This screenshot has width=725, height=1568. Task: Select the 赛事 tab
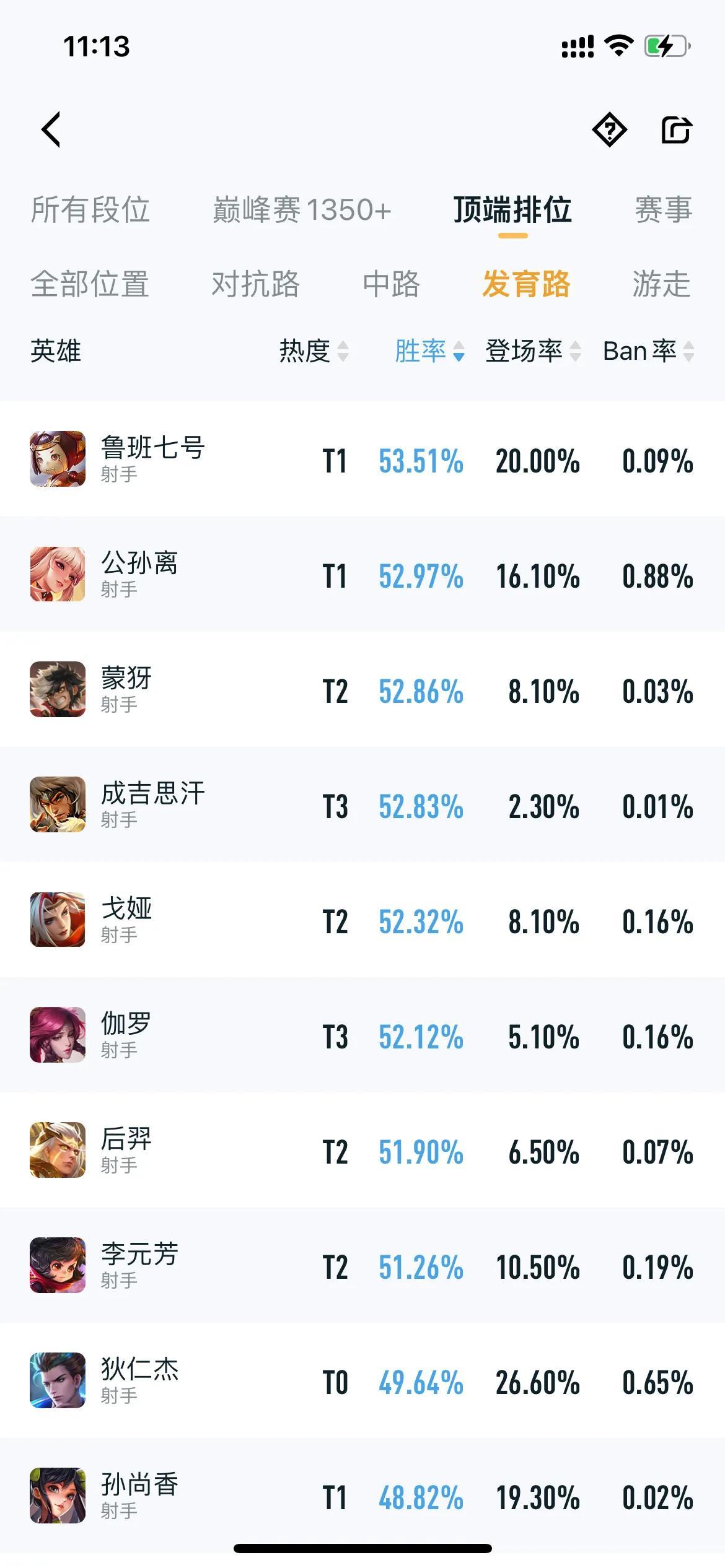click(662, 209)
